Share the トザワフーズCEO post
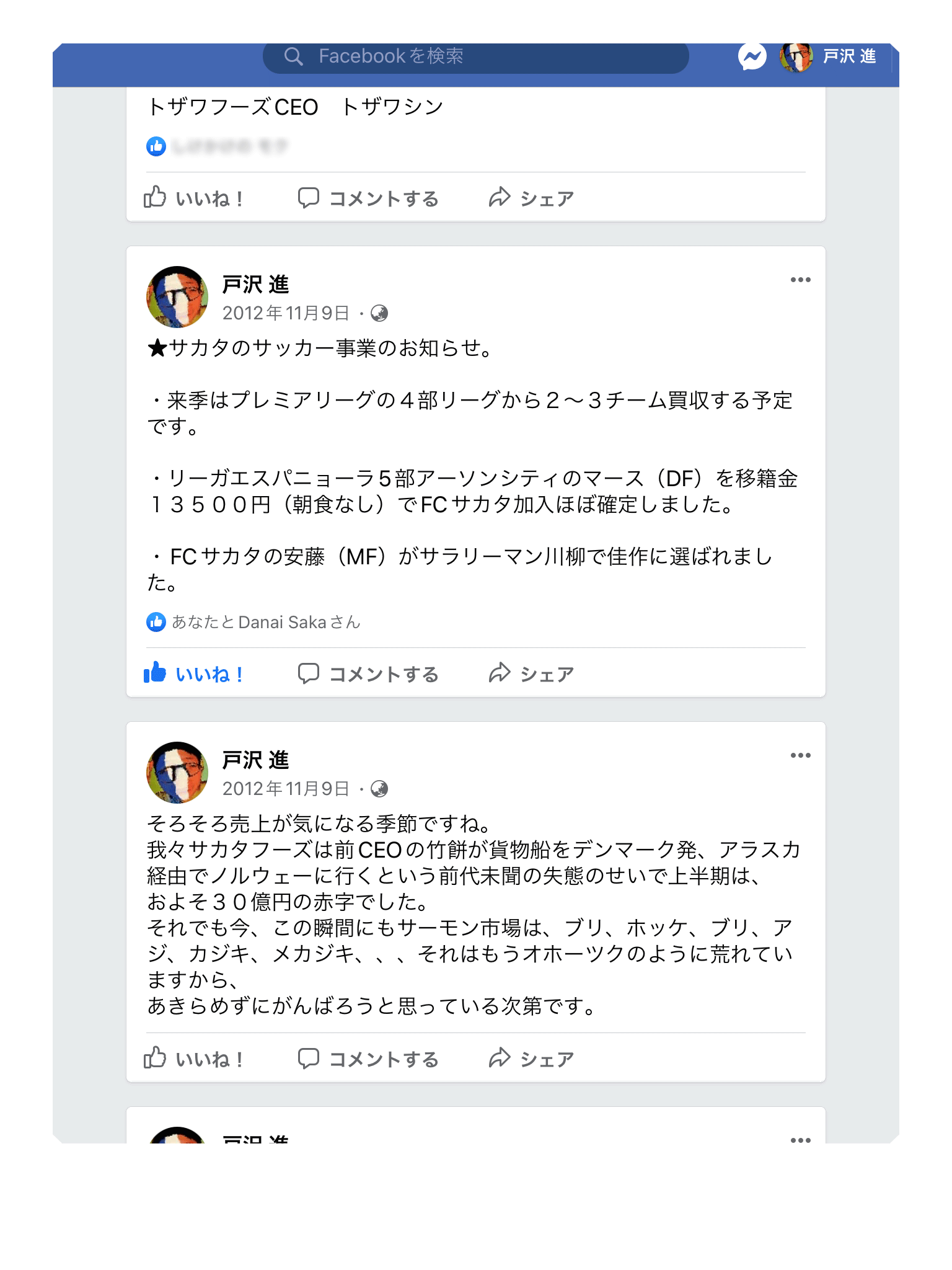952x1270 pixels. coord(531,198)
